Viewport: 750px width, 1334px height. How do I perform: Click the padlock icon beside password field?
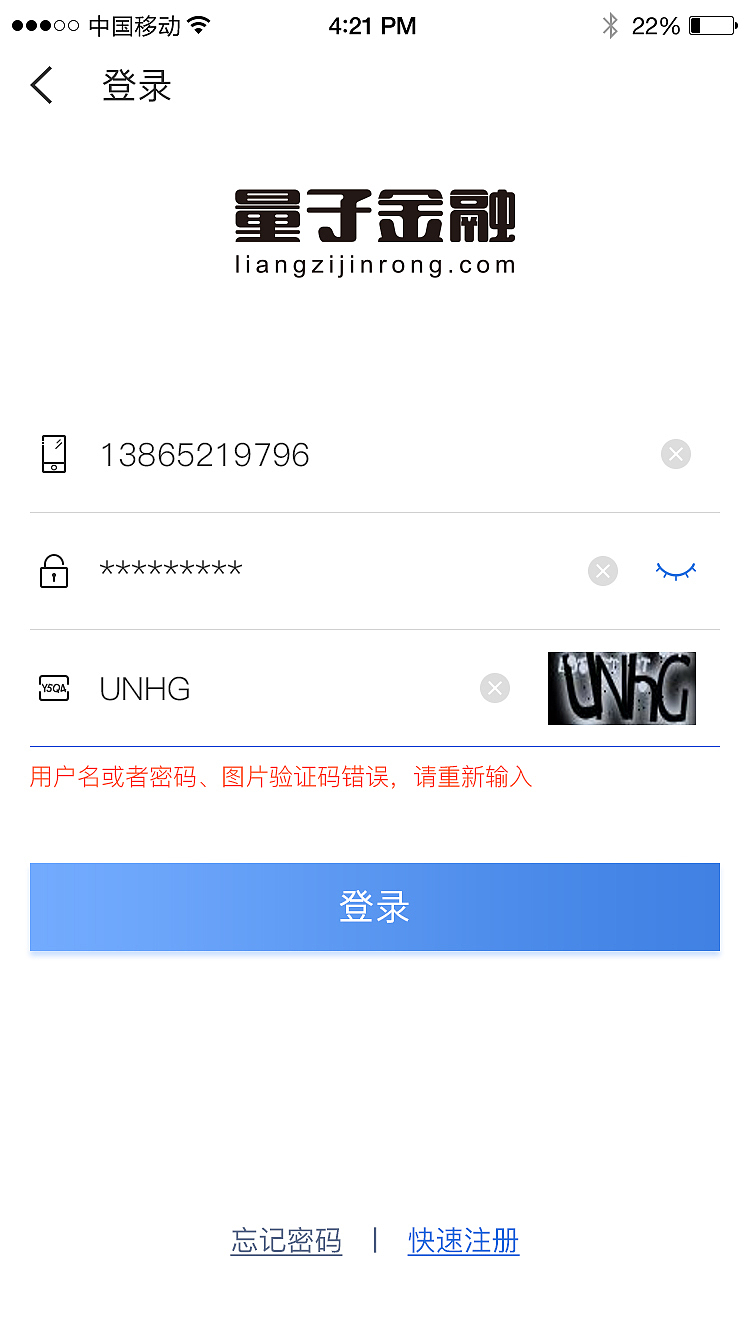pos(53,571)
